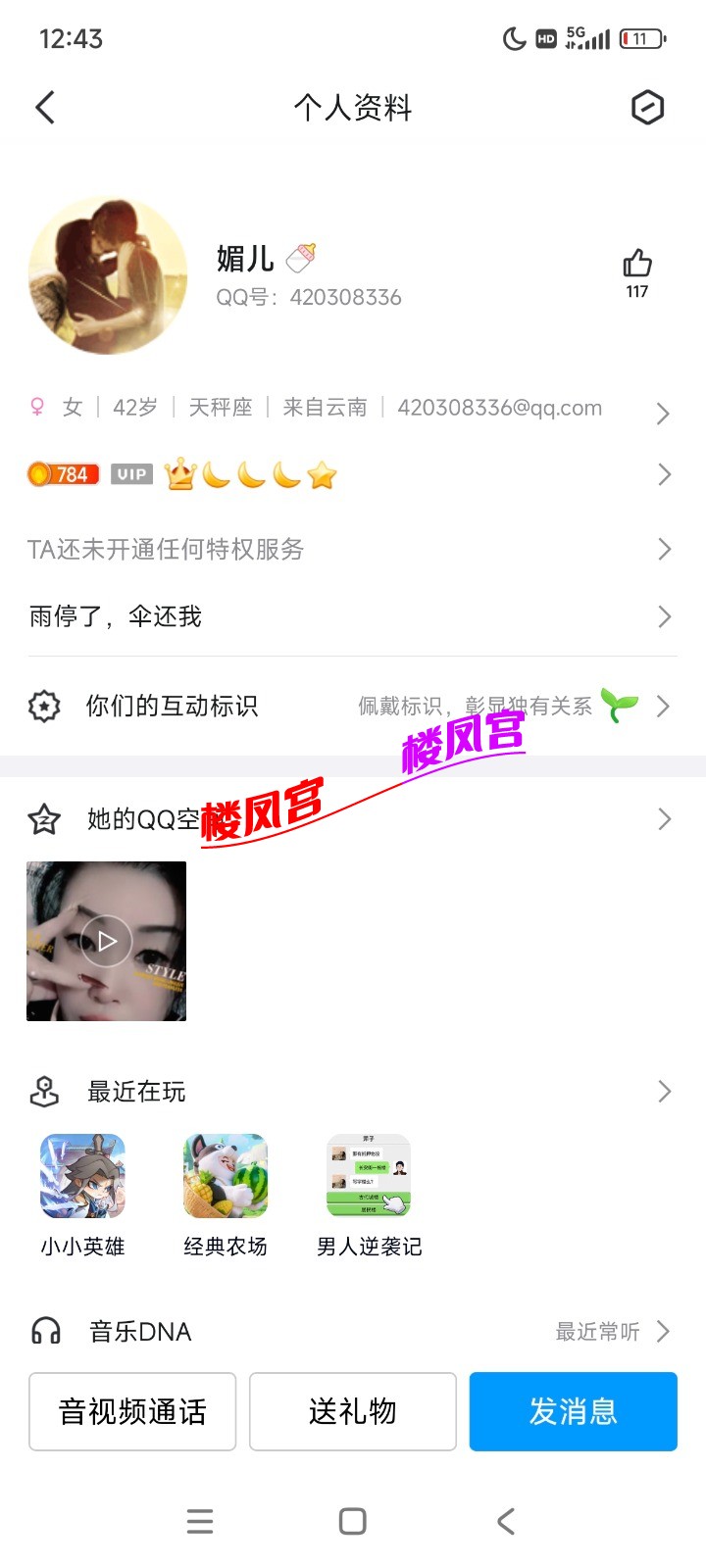Open her QQ空间 section
Viewport: 706px width, 1568px height.
[353, 819]
